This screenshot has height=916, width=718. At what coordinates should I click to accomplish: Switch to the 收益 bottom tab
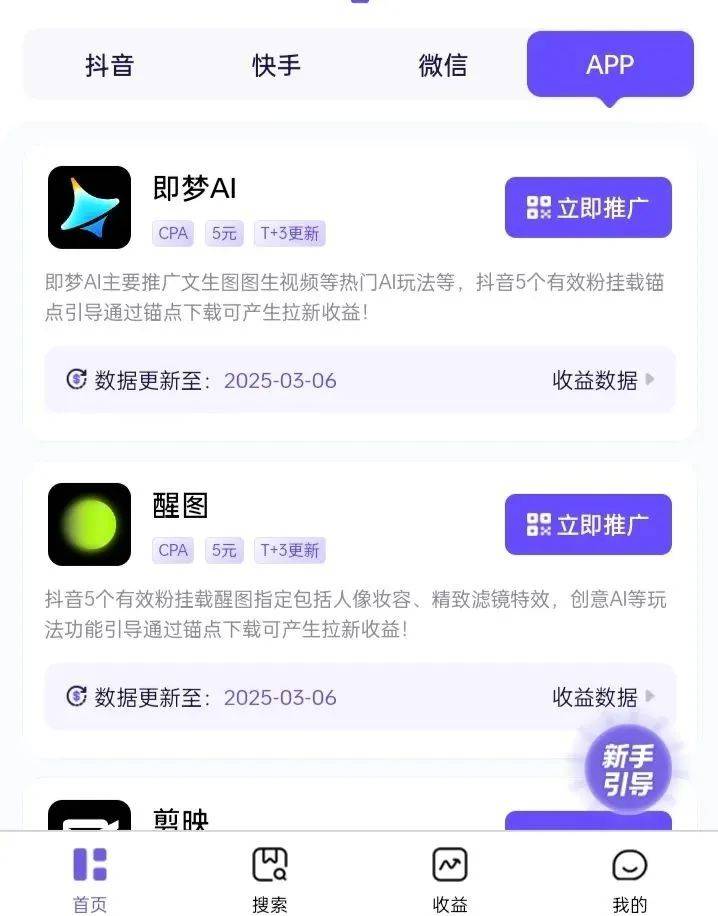pos(450,878)
